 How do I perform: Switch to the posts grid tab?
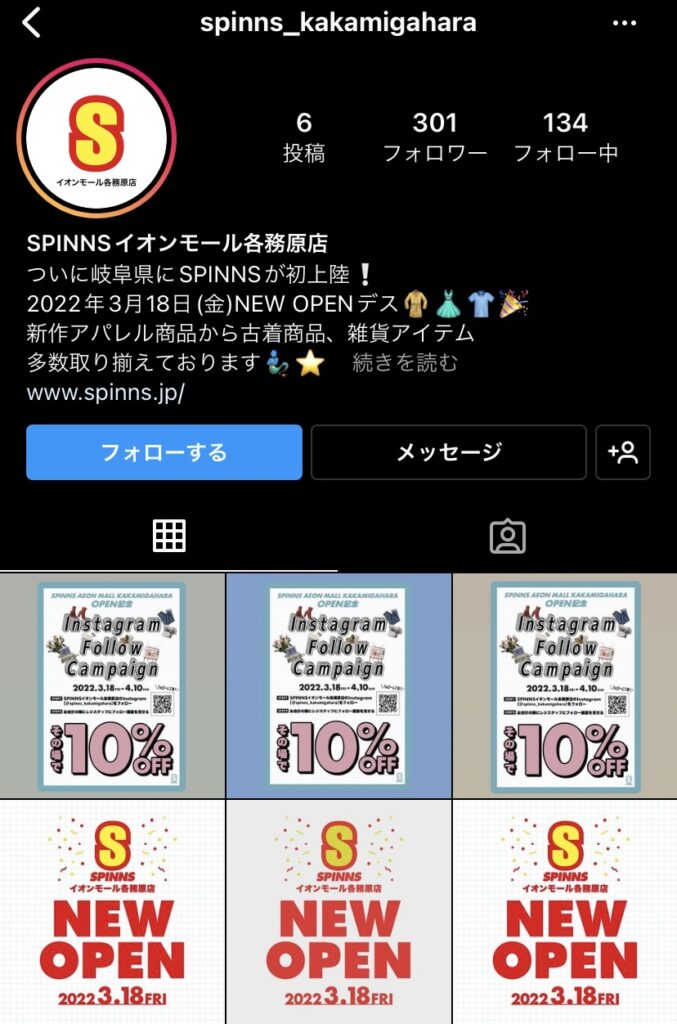(169, 537)
